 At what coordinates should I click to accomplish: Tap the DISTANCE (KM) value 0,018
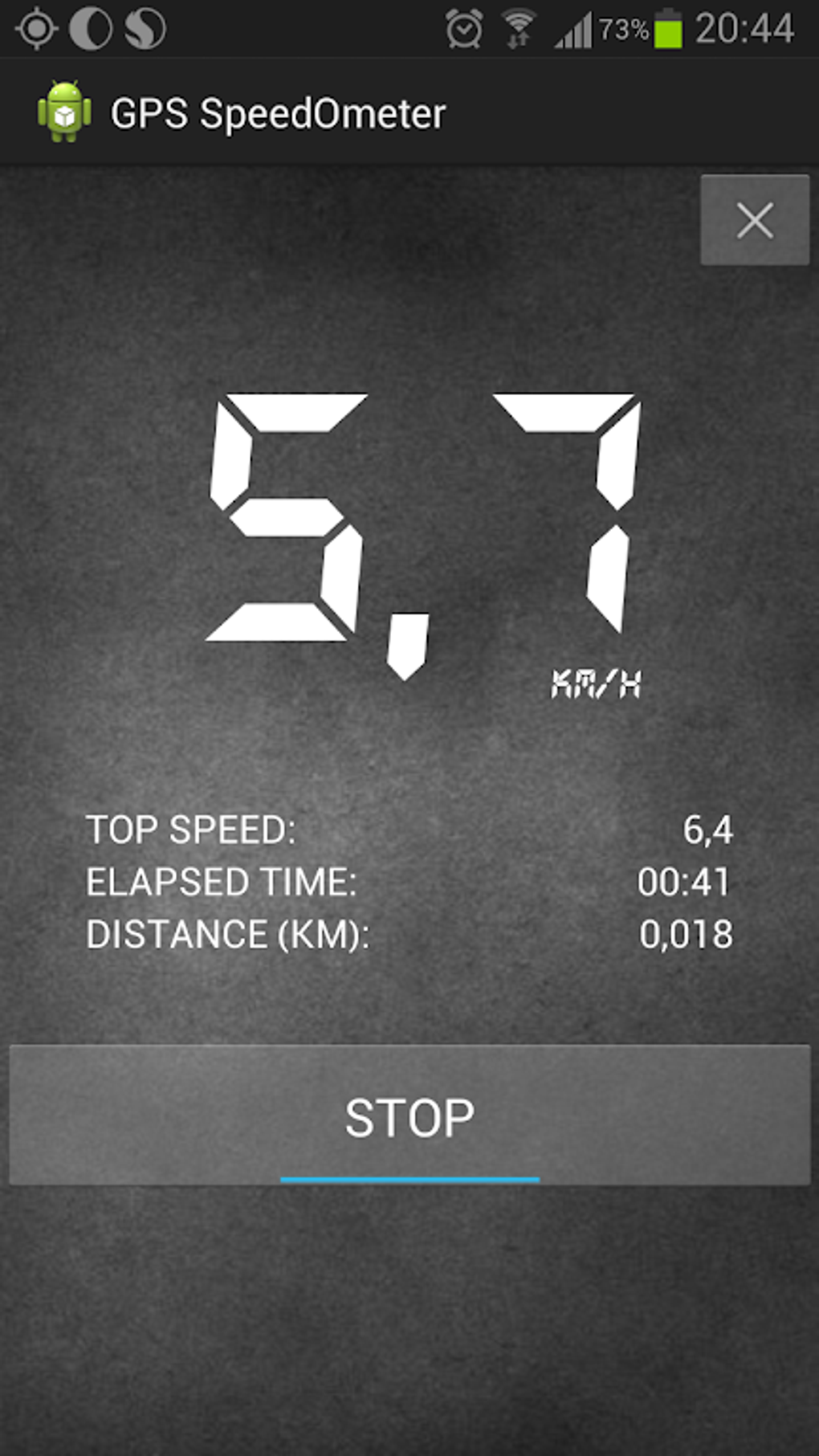click(687, 932)
